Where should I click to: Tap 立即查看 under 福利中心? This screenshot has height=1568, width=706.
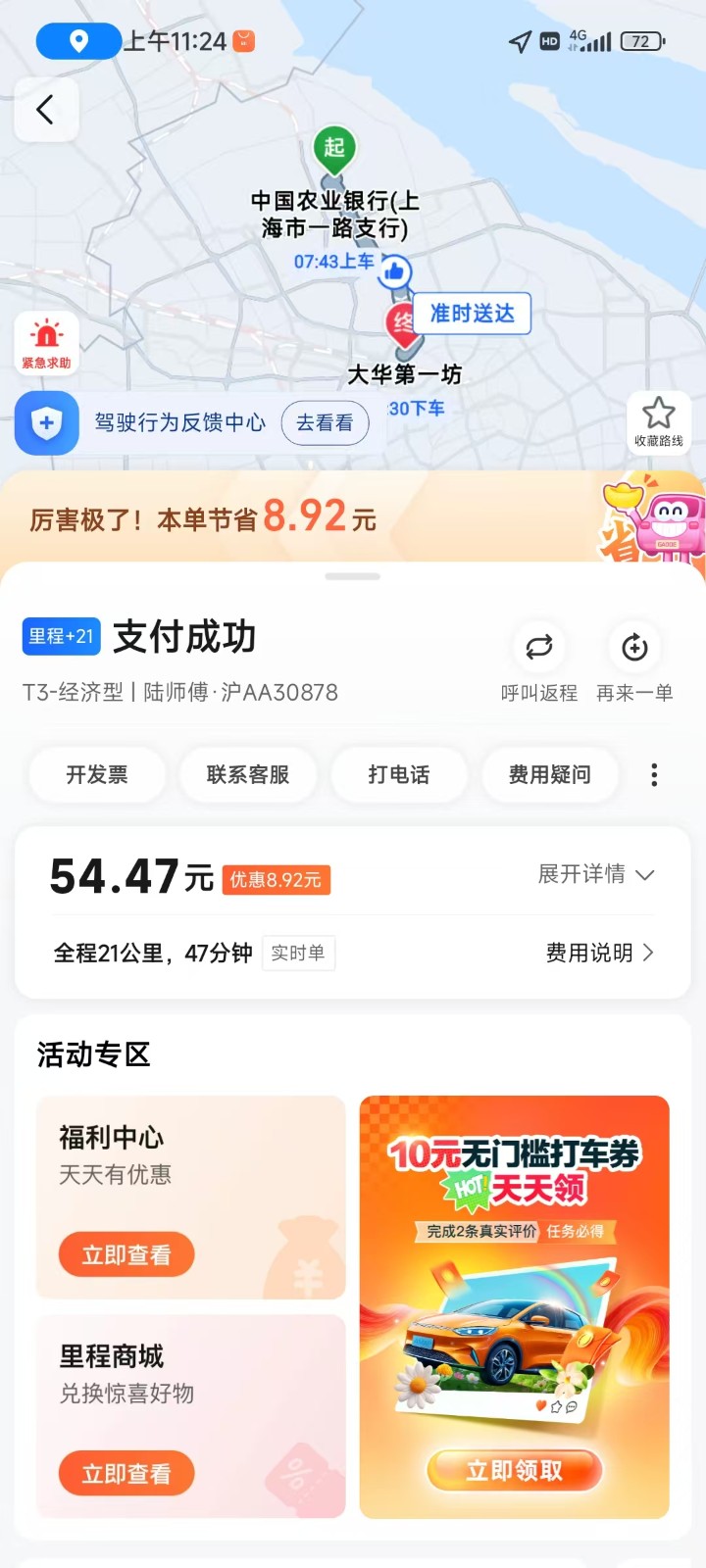coord(126,1254)
